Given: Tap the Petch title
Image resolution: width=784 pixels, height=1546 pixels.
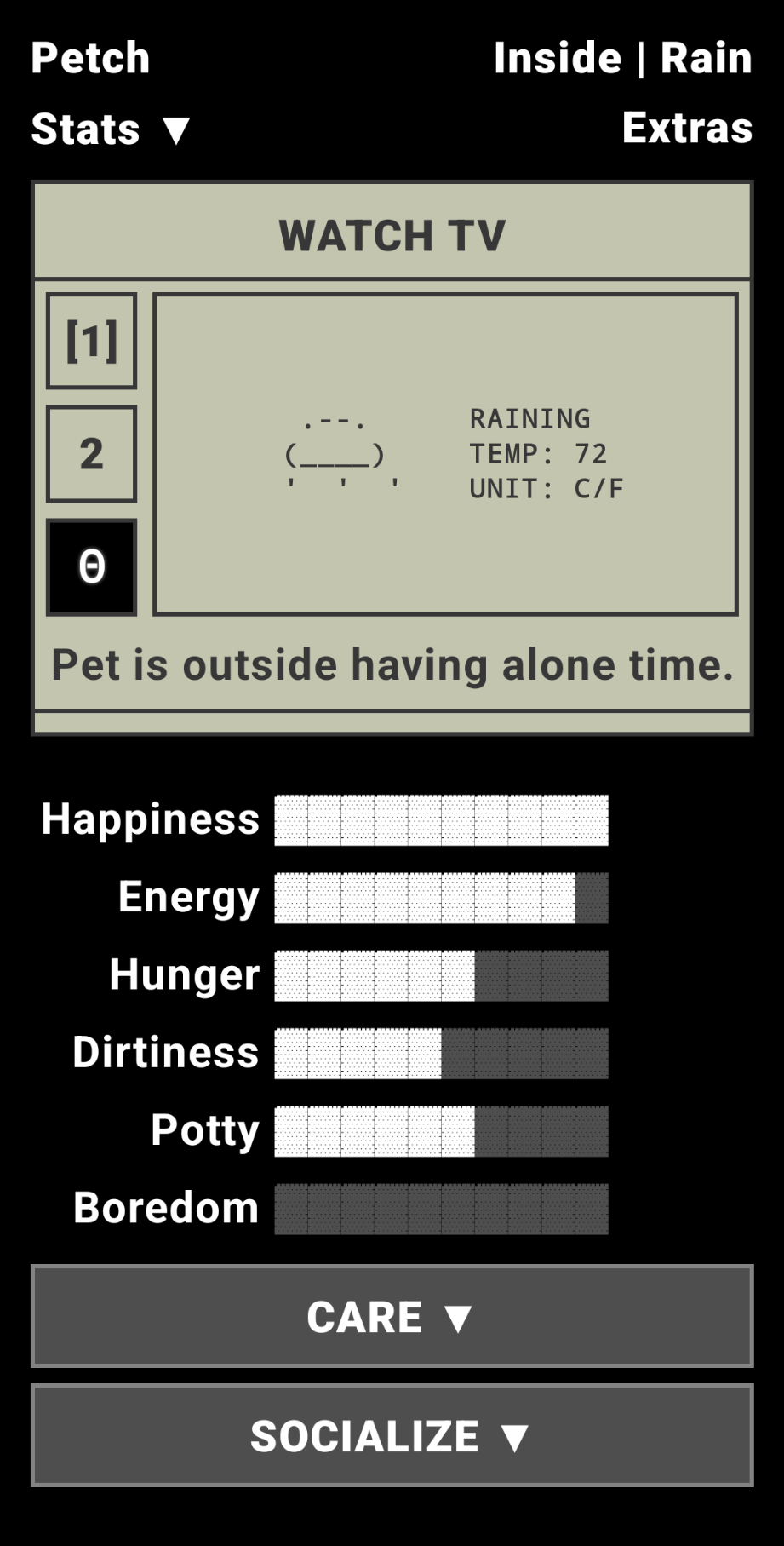Looking at the screenshot, I should pyautogui.click(x=90, y=58).
